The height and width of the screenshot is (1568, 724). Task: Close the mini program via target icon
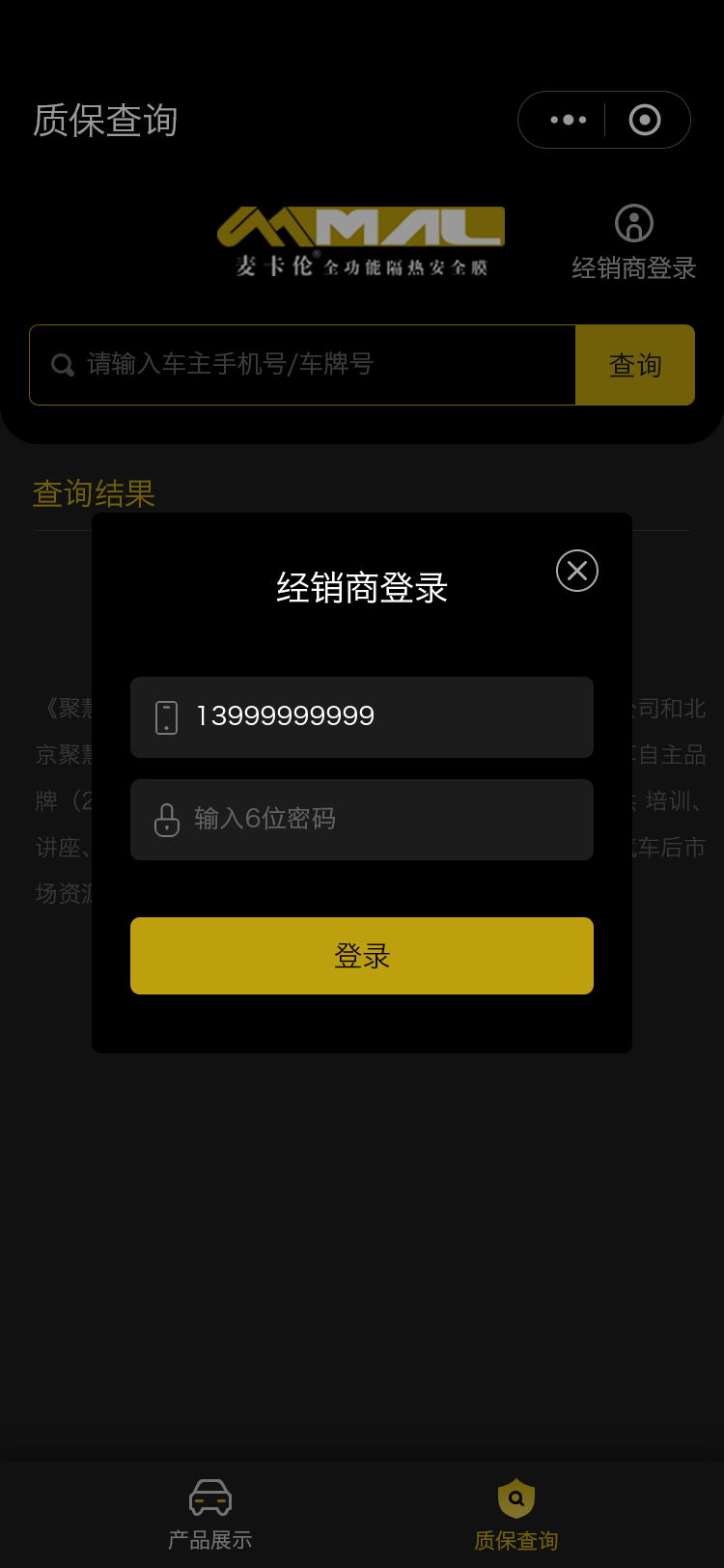[645, 120]
